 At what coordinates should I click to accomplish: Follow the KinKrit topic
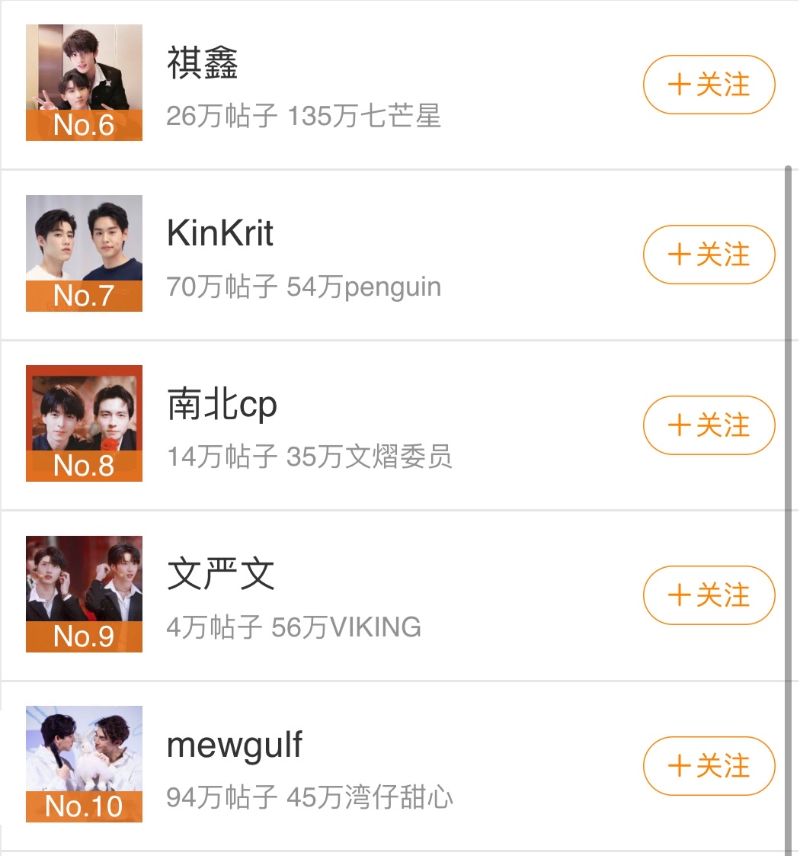tap(709, 255)
